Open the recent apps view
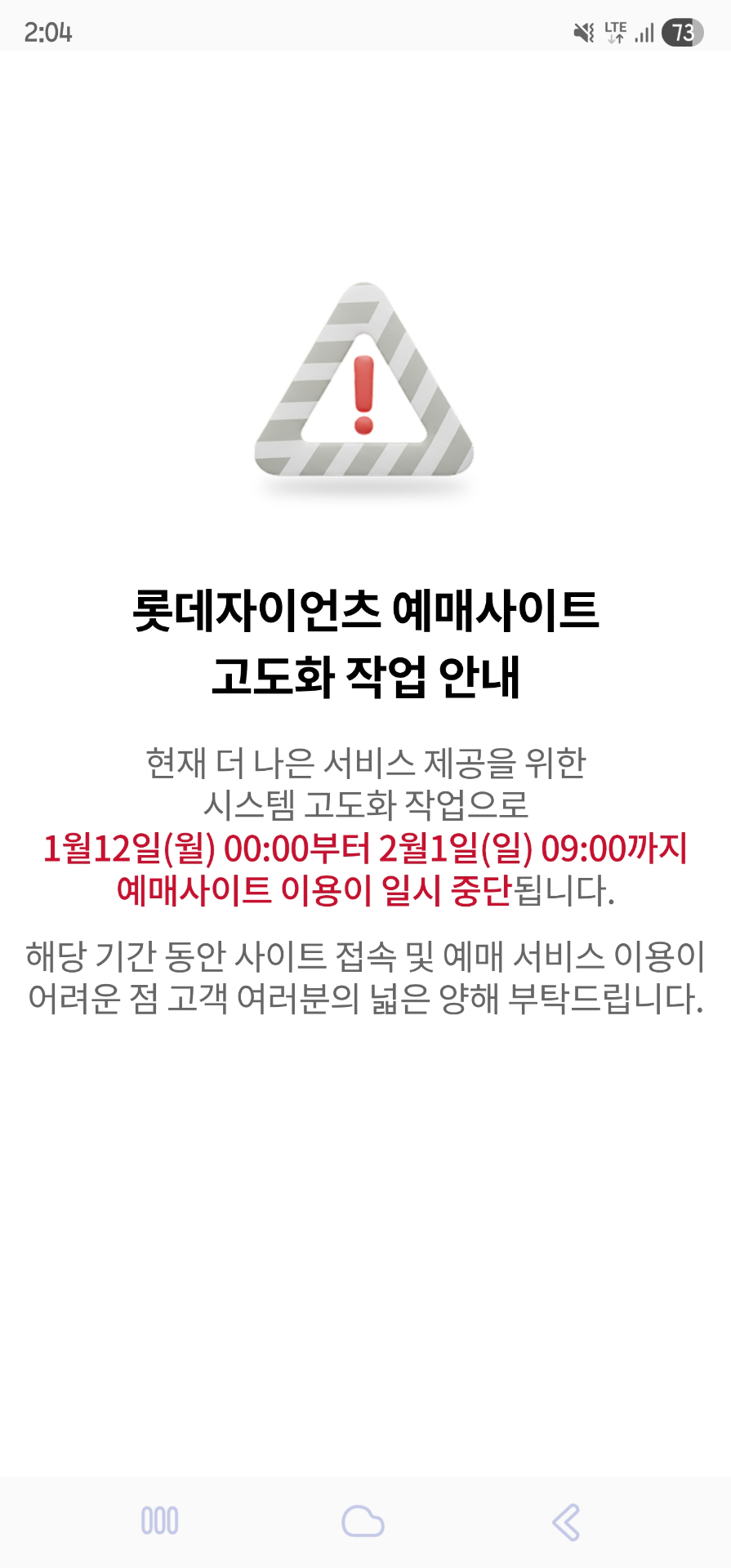 click(x=160, y=1521)
